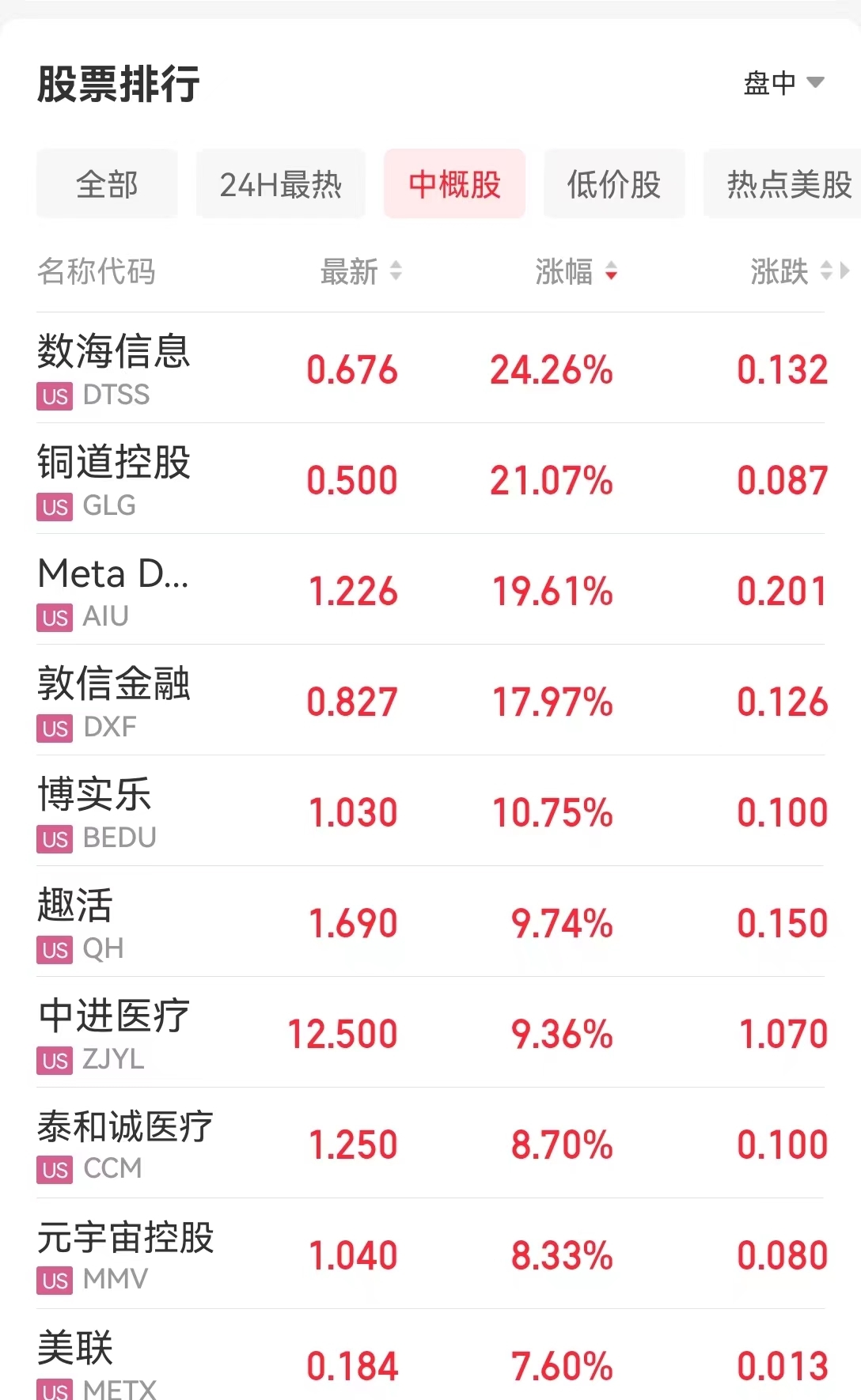Click the US badge next to BEDU

click(53, 839)
